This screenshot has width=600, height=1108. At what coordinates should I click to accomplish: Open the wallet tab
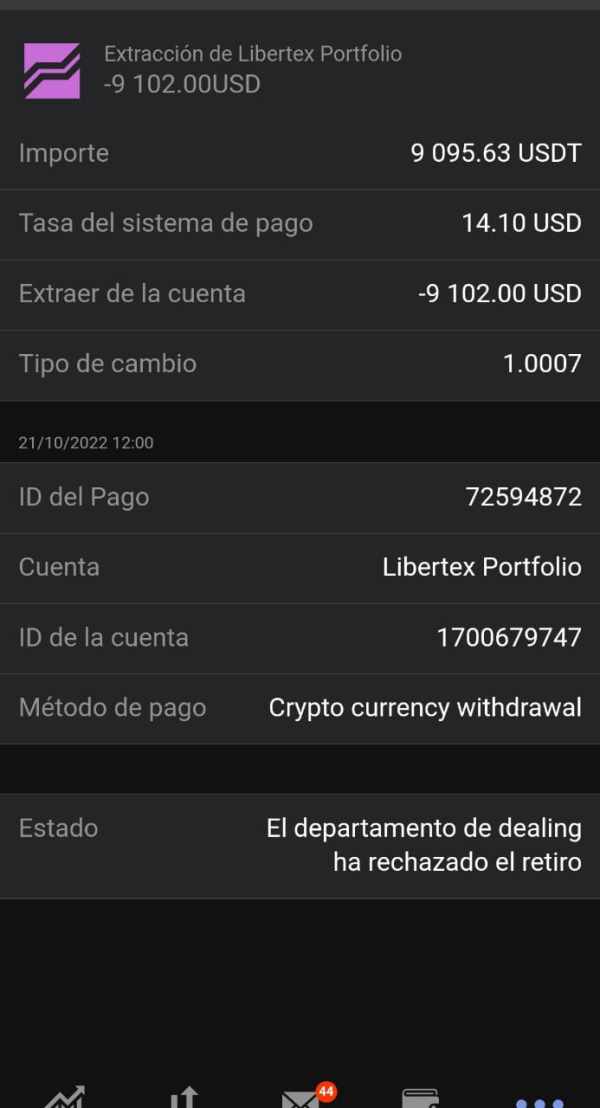point(420,1098)
